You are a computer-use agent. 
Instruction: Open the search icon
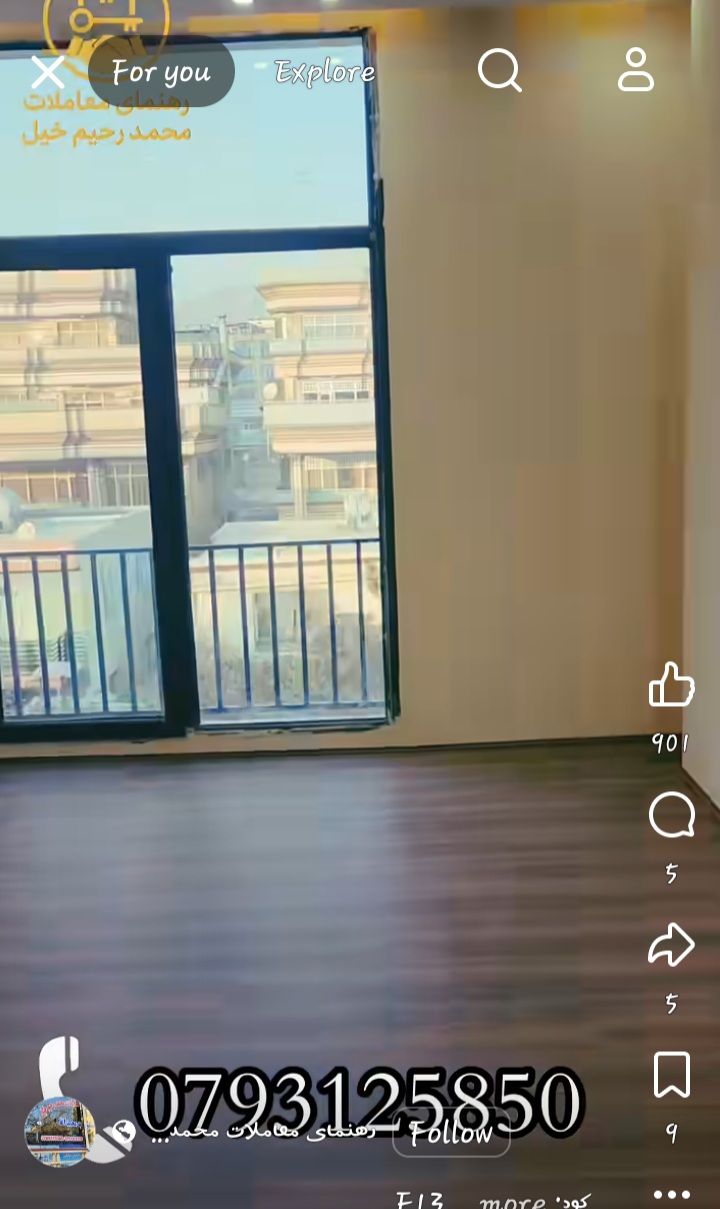tap(499, 71)
